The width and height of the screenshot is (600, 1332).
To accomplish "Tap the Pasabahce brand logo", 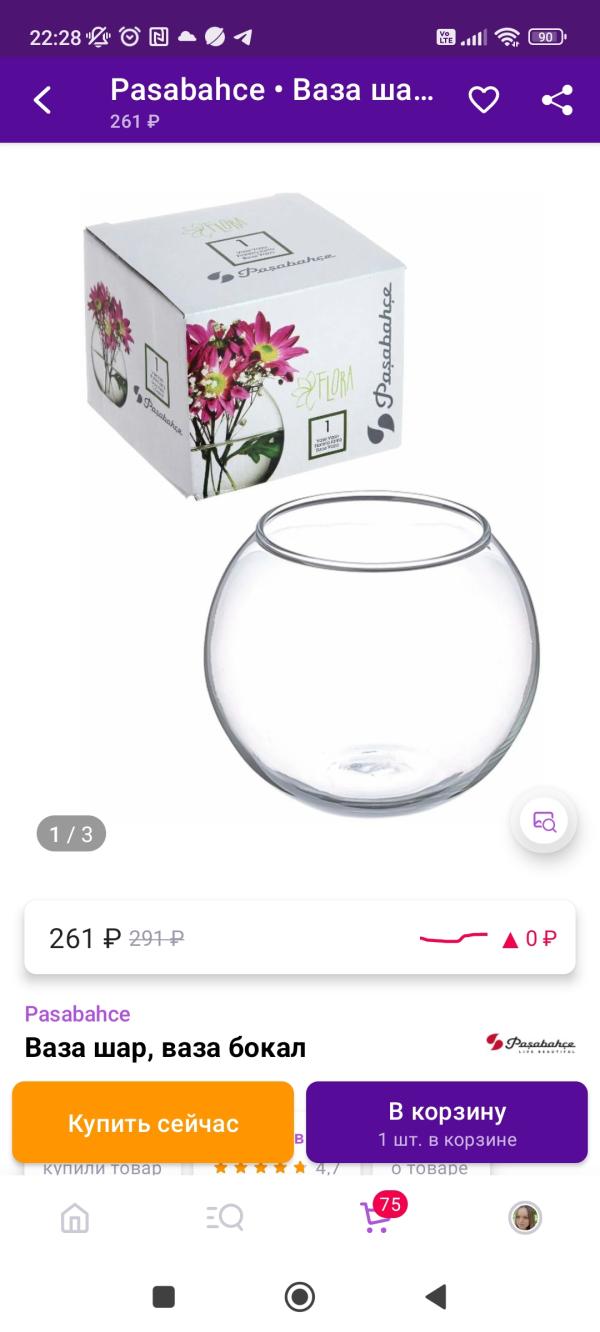I will pos(531,1043).
